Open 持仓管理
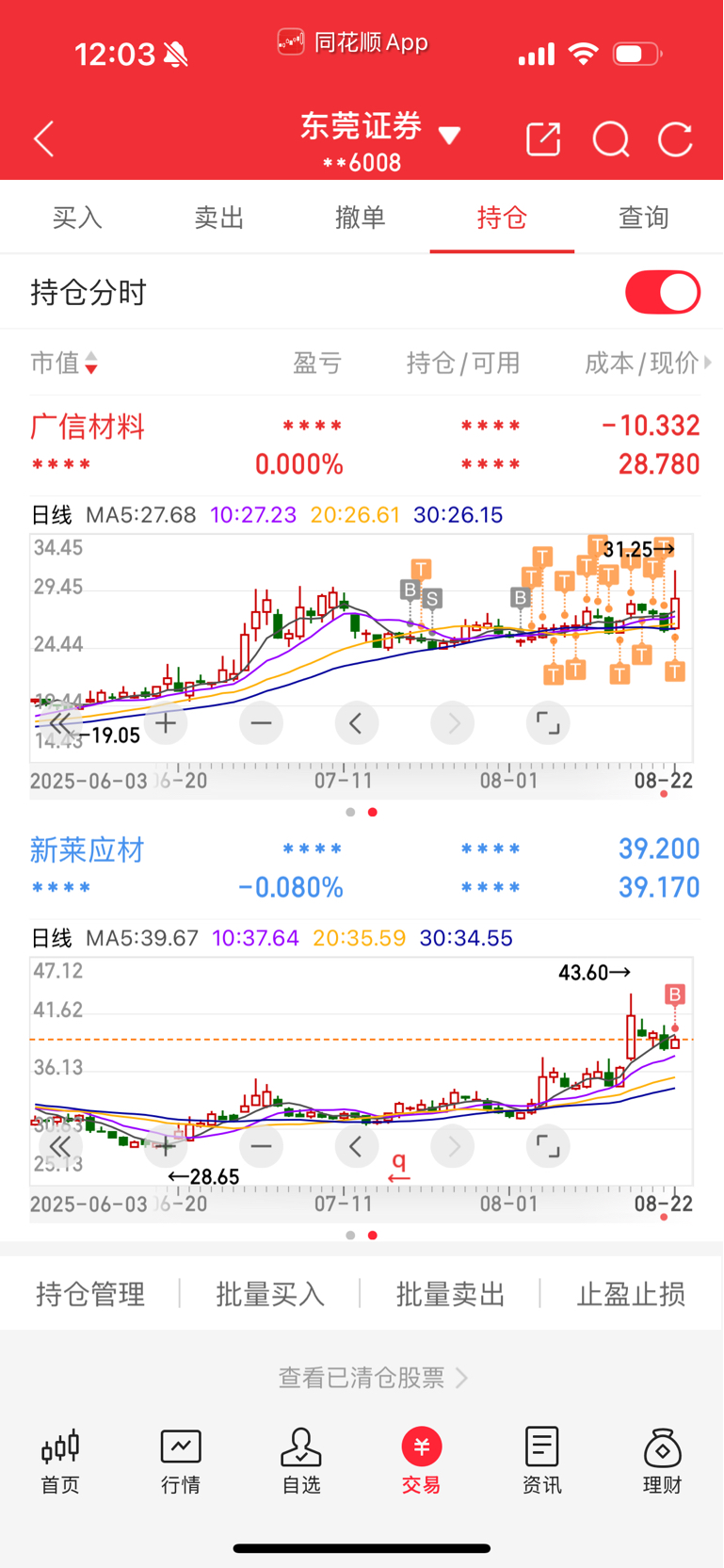The height and width of the screenshot is (1568, 724). 90,1294
